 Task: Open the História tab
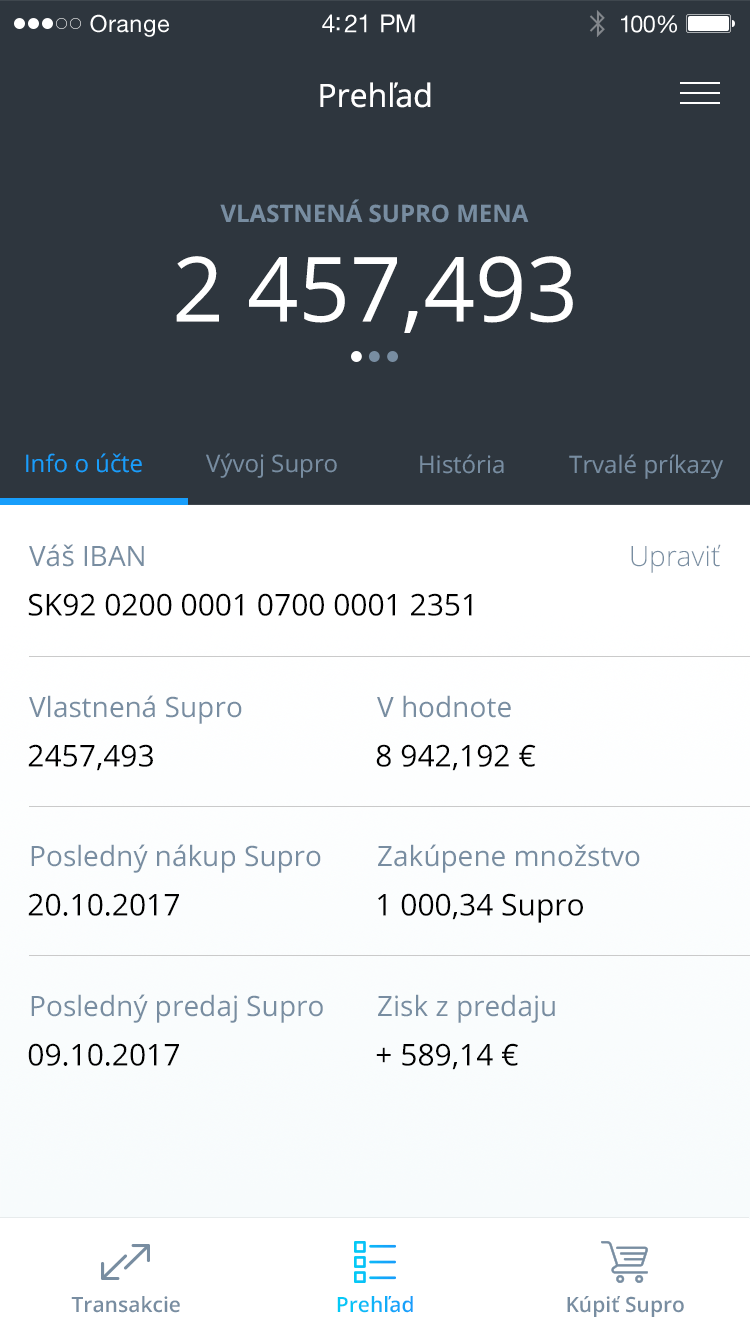(x=461, y=465)
